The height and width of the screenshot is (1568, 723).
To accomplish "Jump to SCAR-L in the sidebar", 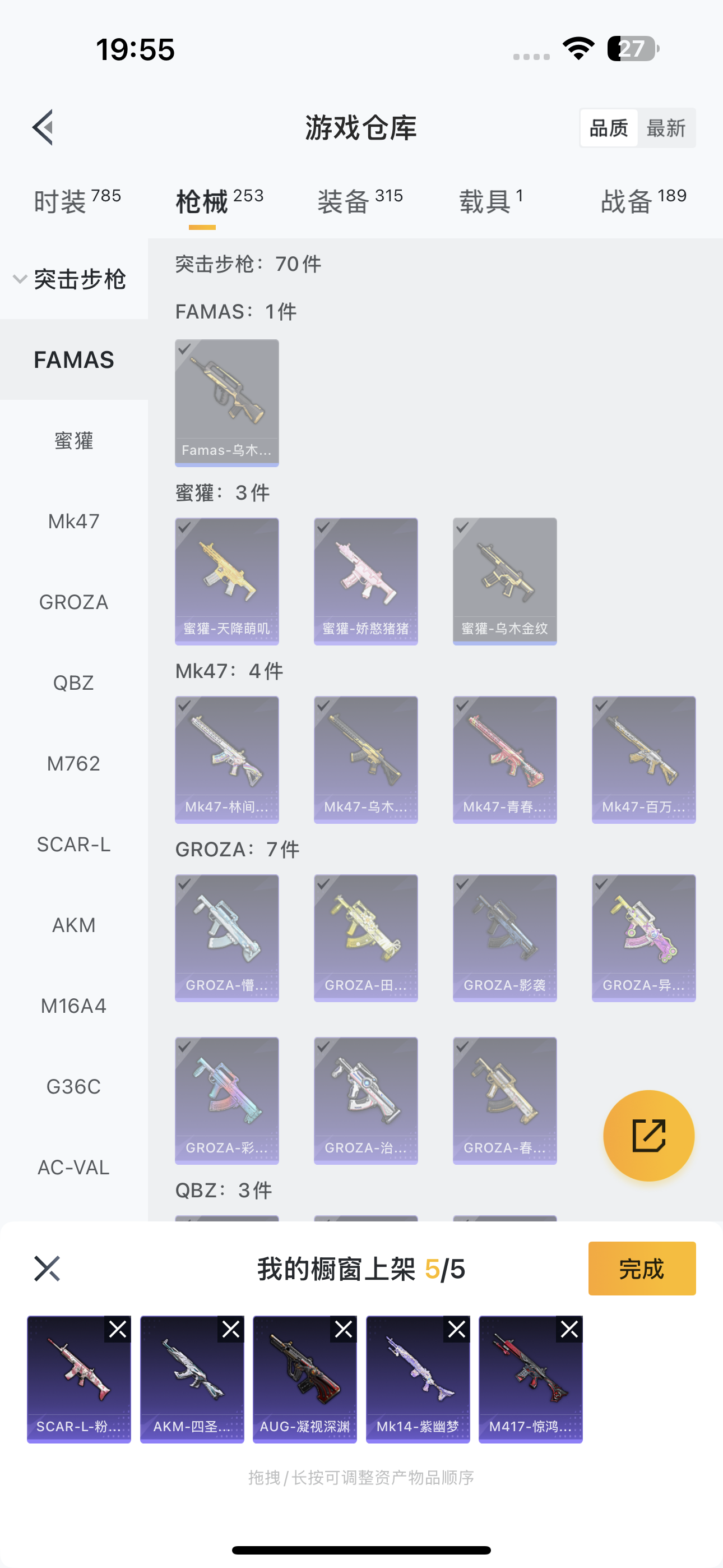I will (x=73, y=844).
